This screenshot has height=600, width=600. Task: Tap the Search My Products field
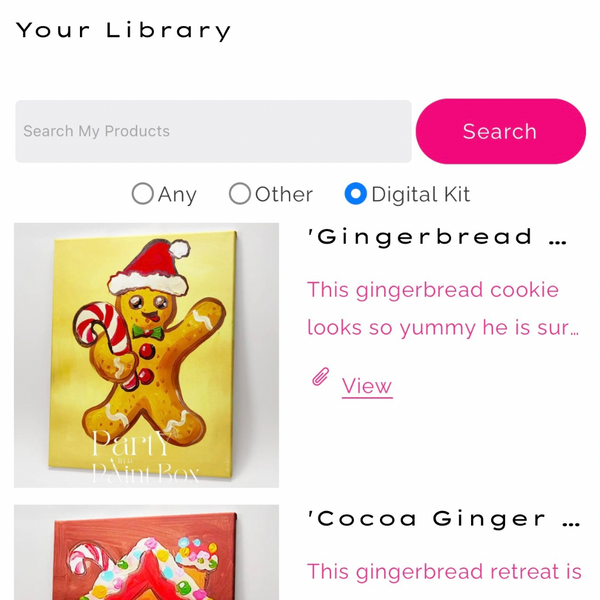pyautogui.click(x=213, y=131)
